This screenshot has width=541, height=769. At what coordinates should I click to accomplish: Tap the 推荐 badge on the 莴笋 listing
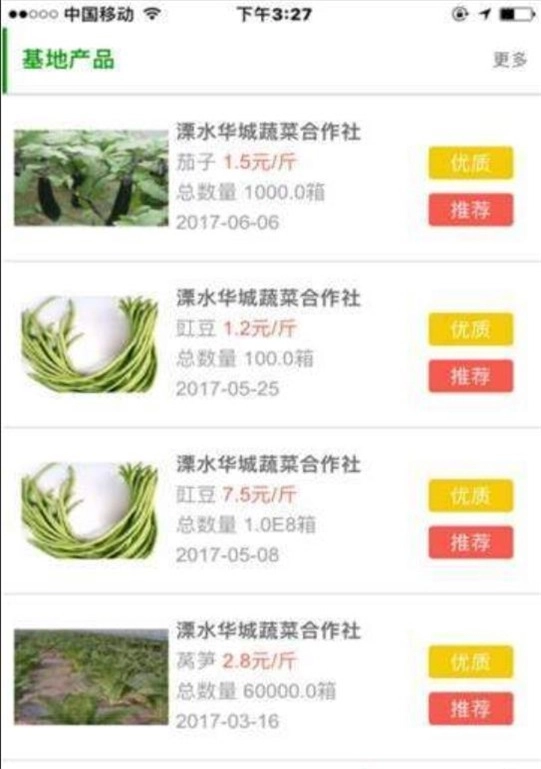tap(471, 709)
